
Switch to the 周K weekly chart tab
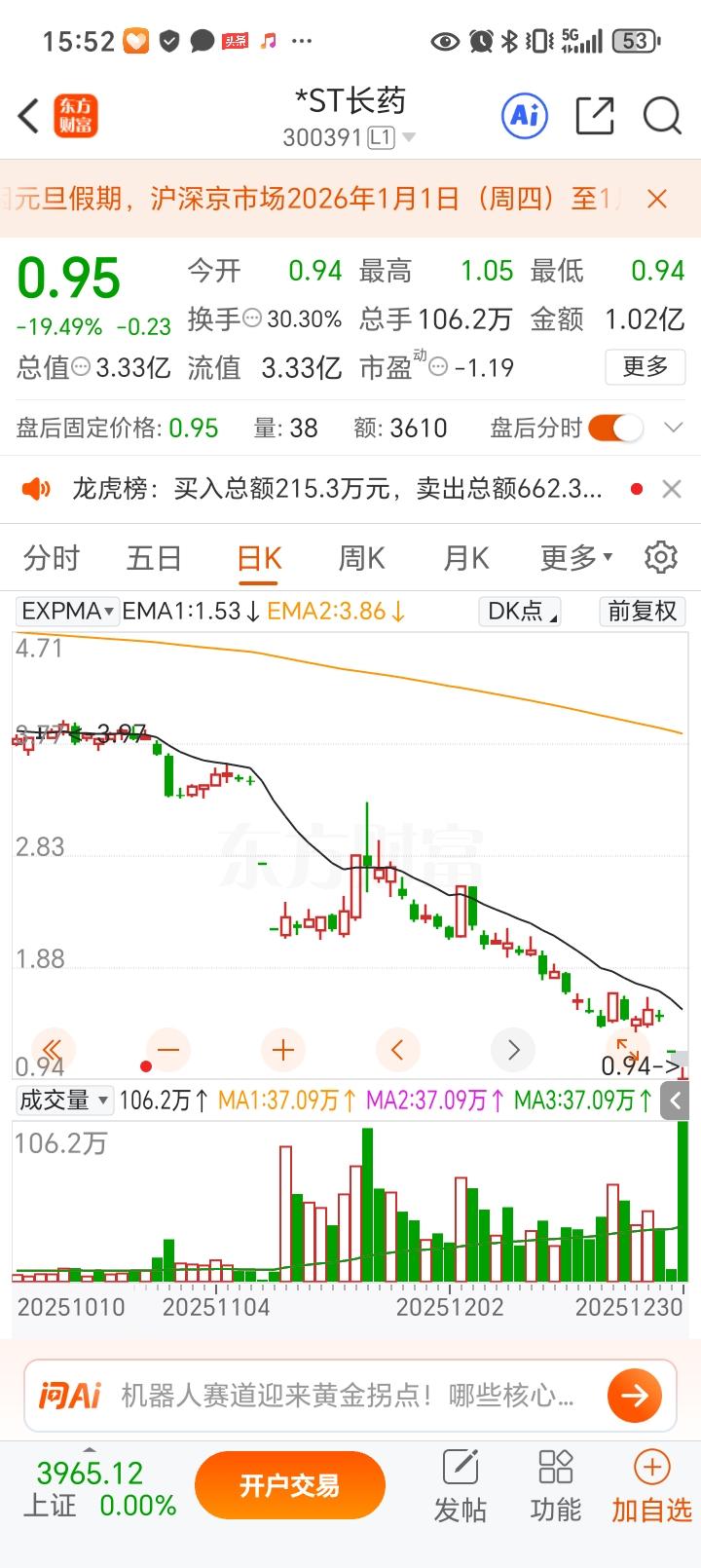point(360,557)
